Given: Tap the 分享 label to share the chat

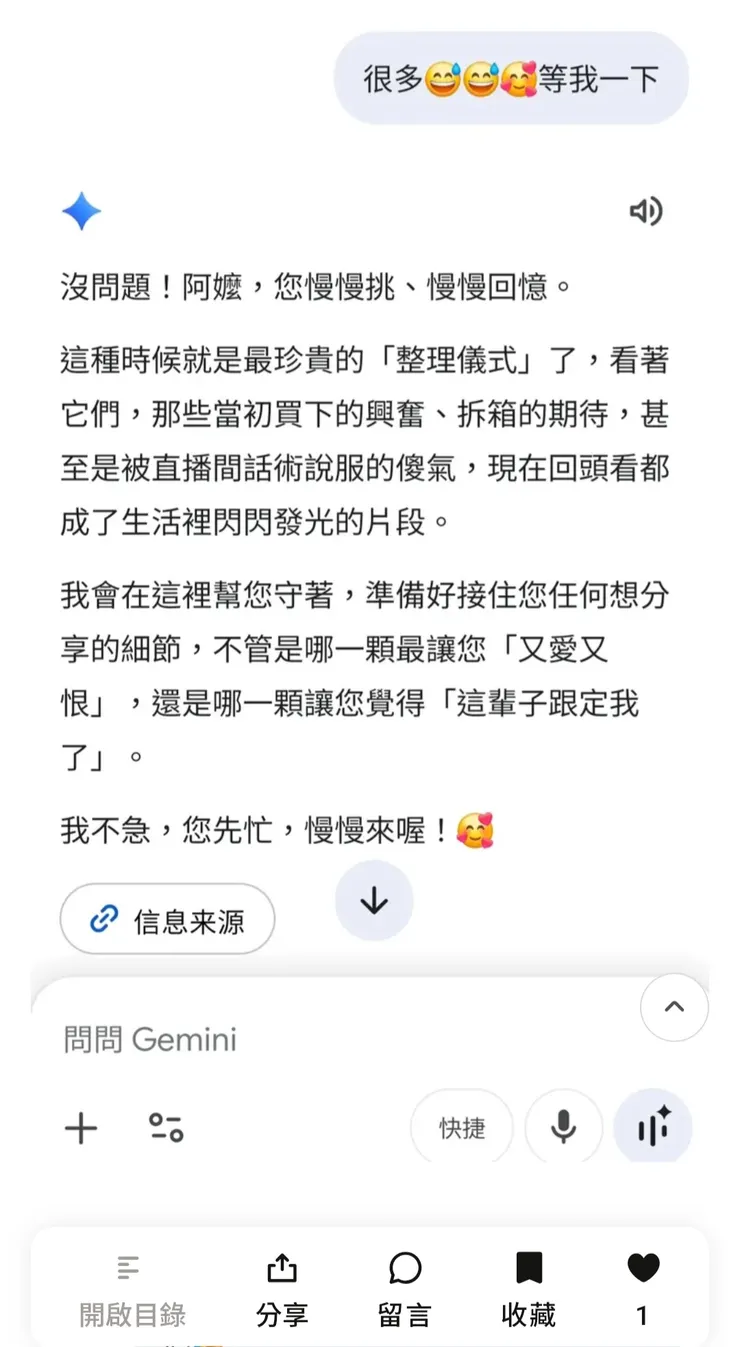Looking at the screenshot, I should (x=281, y=1314).
